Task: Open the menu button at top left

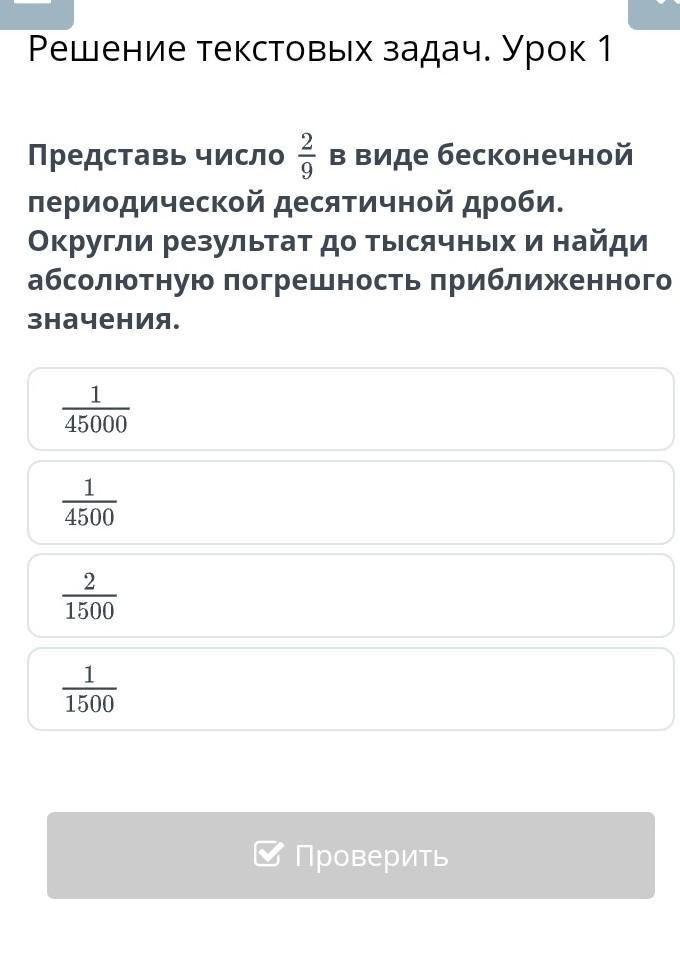Action: [37, 12]
